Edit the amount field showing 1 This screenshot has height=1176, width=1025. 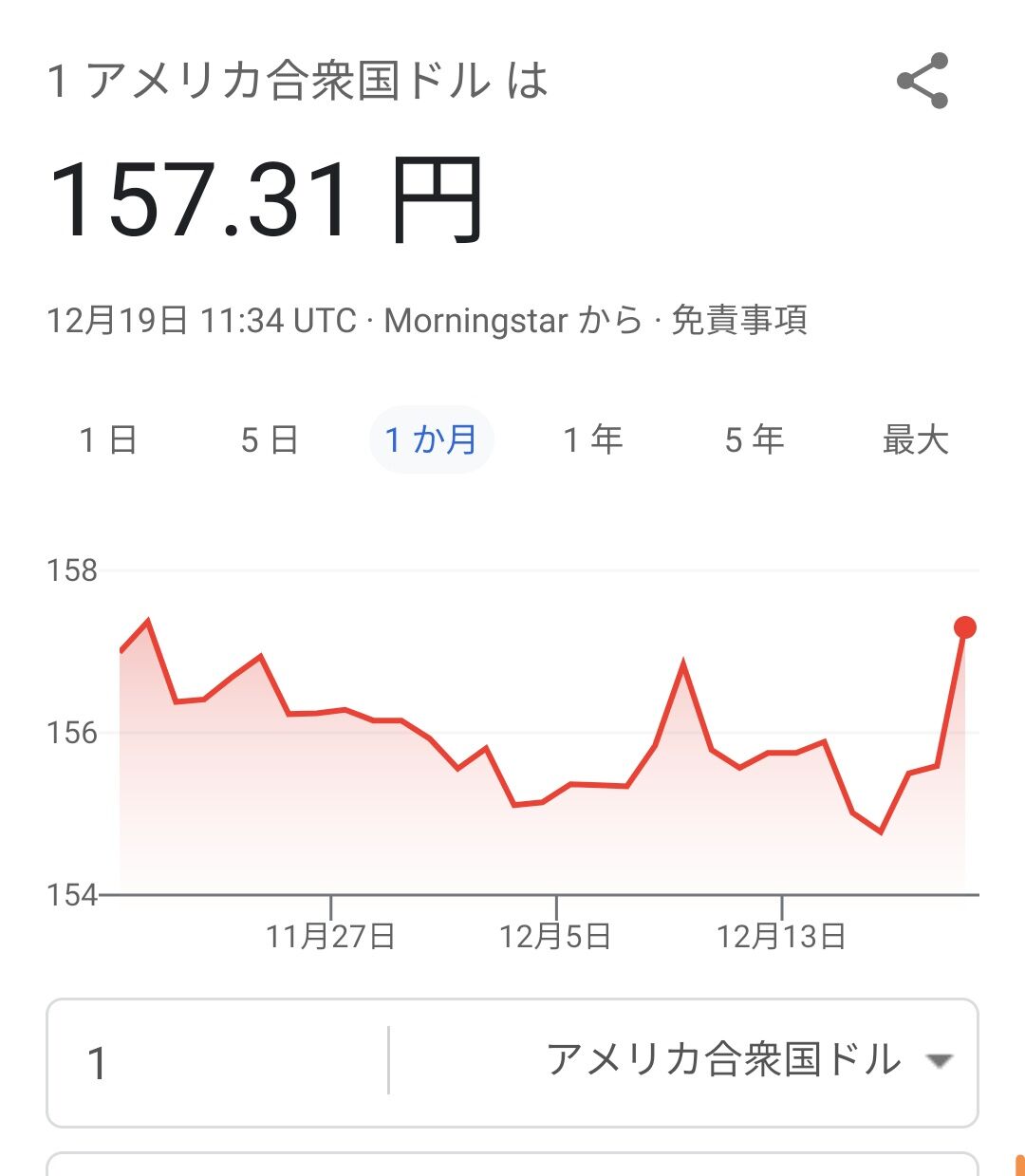coord(218,1062)
